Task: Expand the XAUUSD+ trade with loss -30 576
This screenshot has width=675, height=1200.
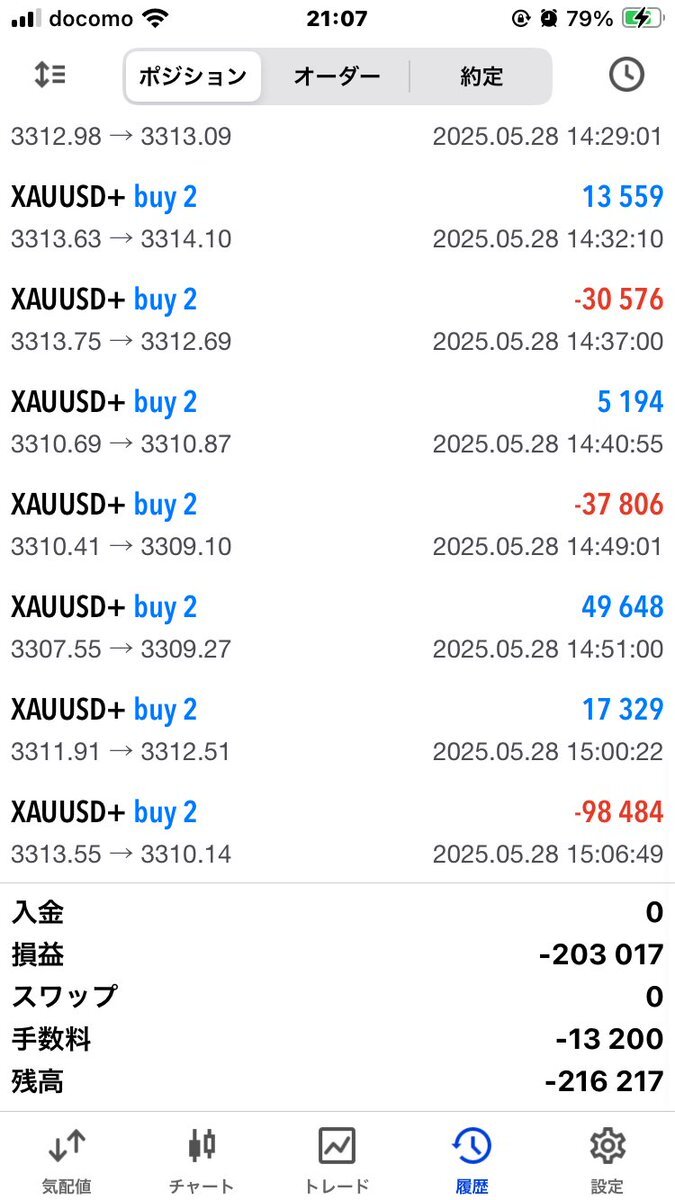Action: pyautogui.click(x=337, y=320)
